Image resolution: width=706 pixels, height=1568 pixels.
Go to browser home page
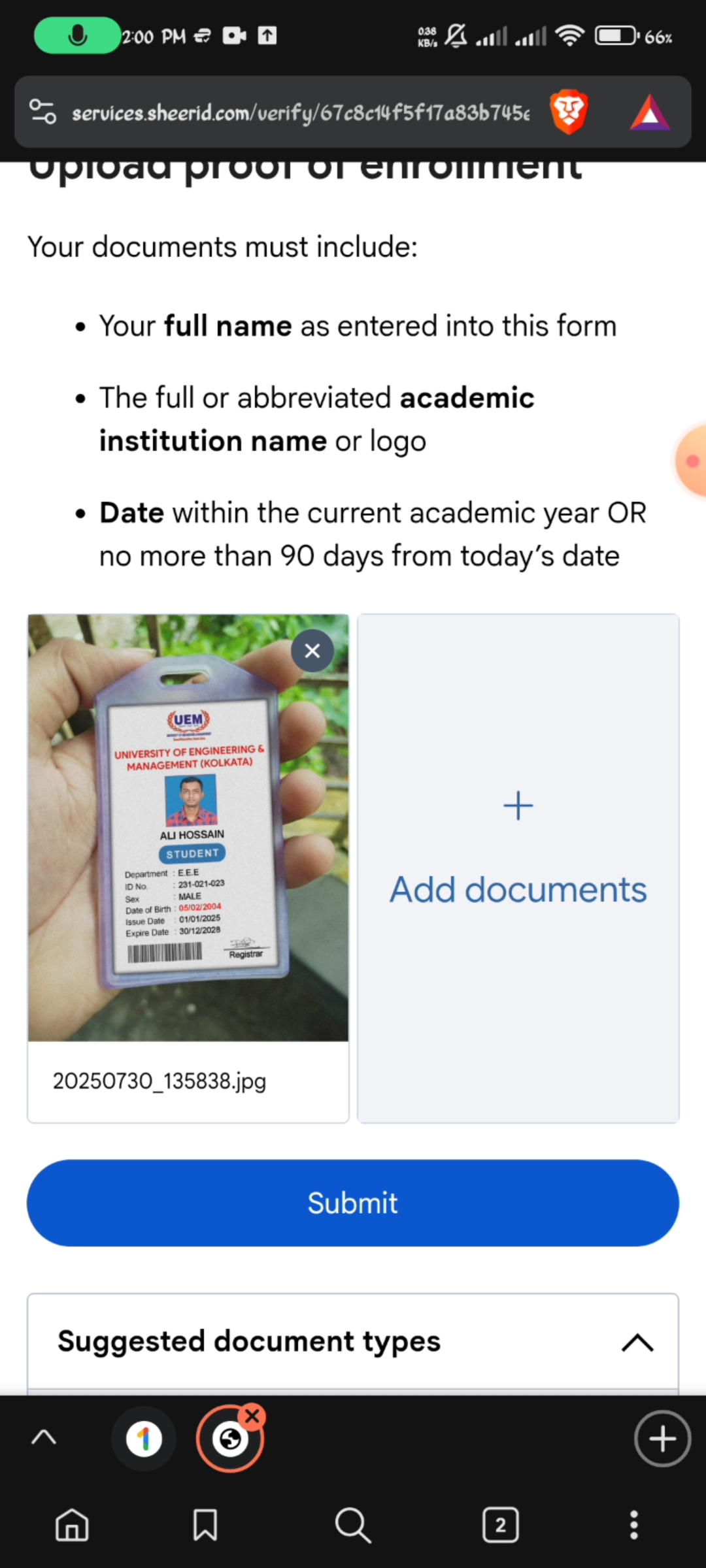[x=72, y=1526]
